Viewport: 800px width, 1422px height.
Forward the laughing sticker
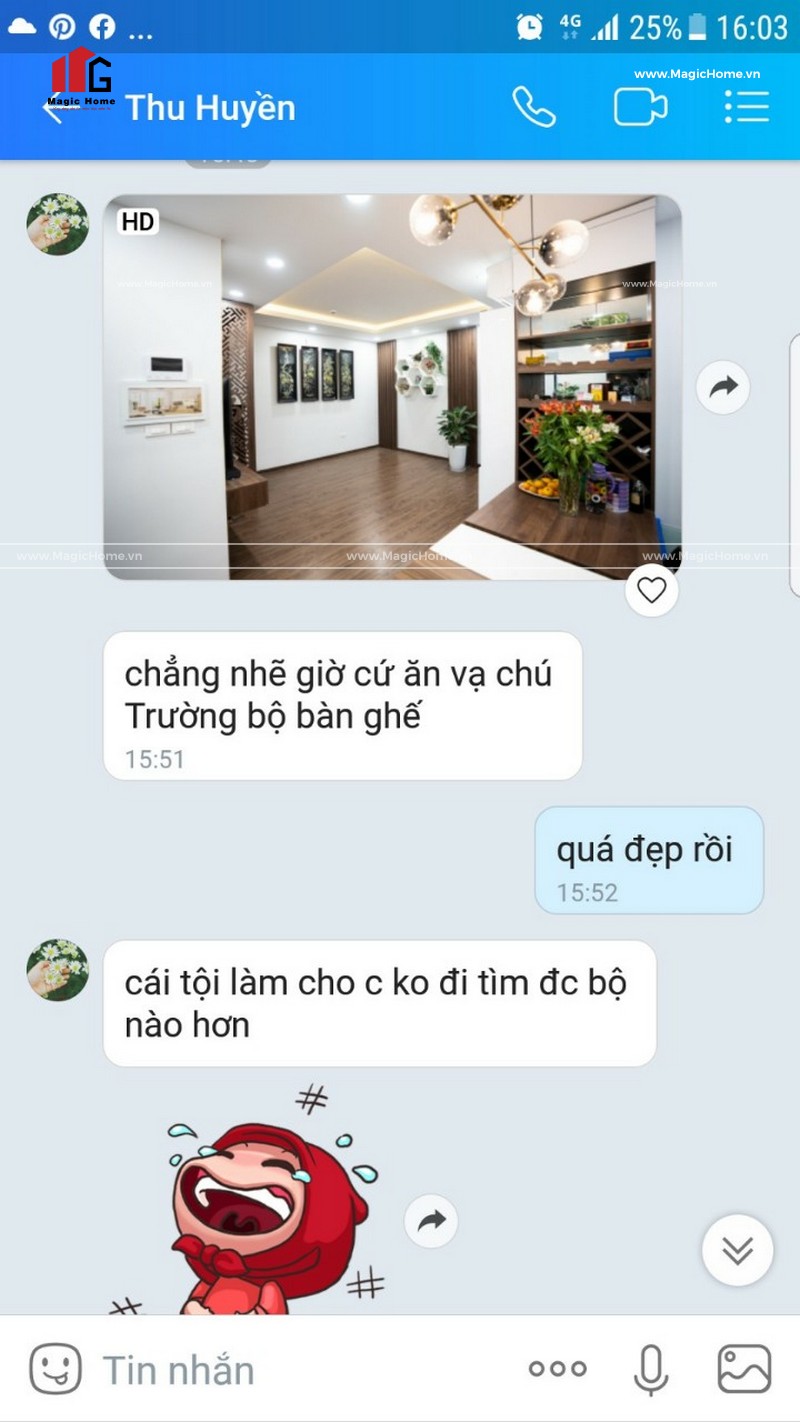point(431,1221)
